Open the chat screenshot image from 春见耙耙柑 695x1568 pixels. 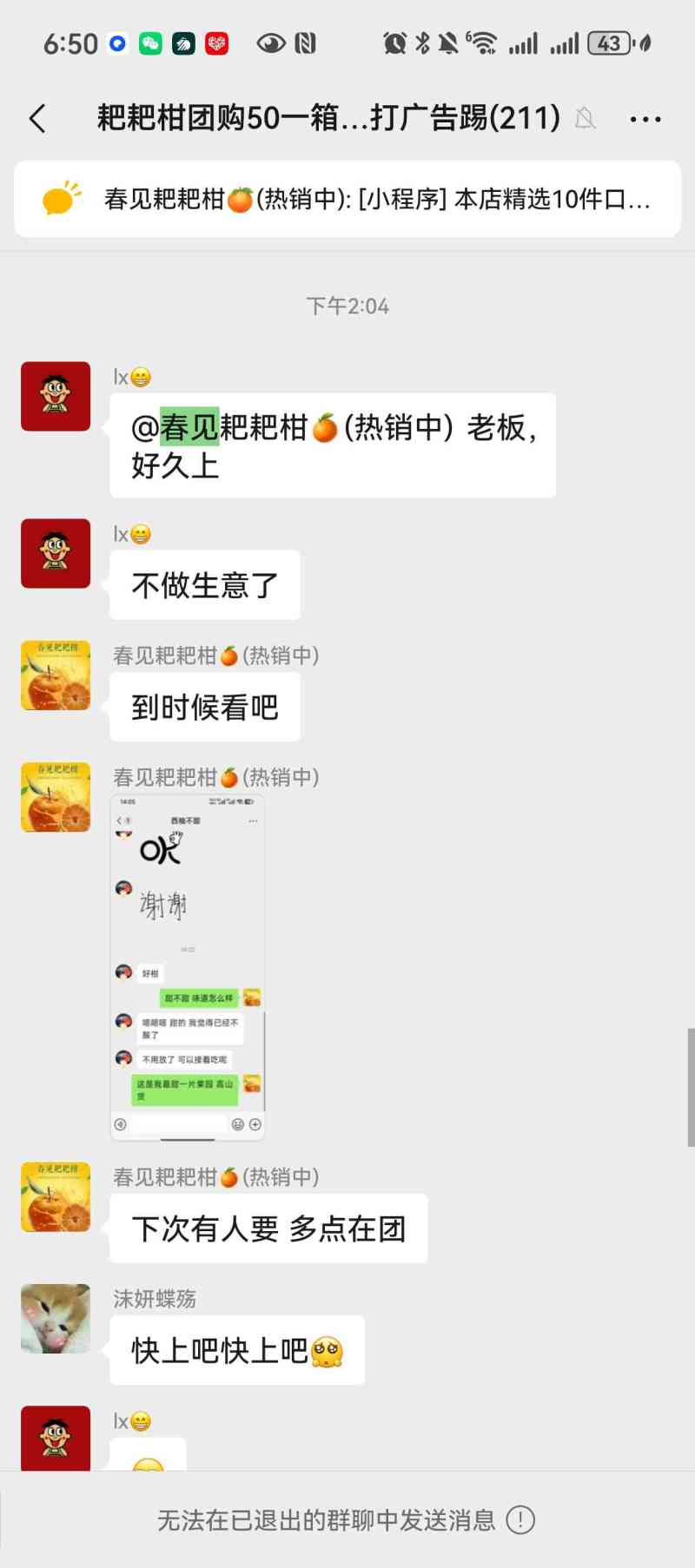pyautogui.click(x=188, y=966)
